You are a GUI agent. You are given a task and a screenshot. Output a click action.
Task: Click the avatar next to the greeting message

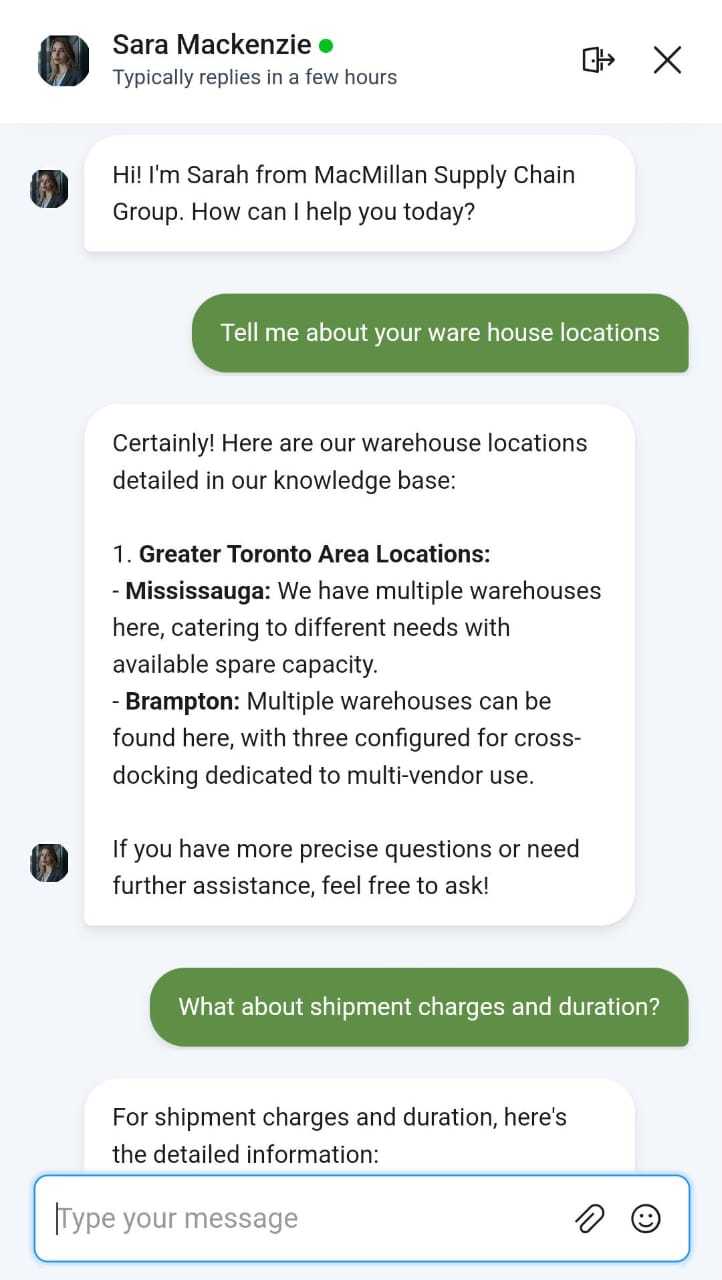click(x=48, y=188)
